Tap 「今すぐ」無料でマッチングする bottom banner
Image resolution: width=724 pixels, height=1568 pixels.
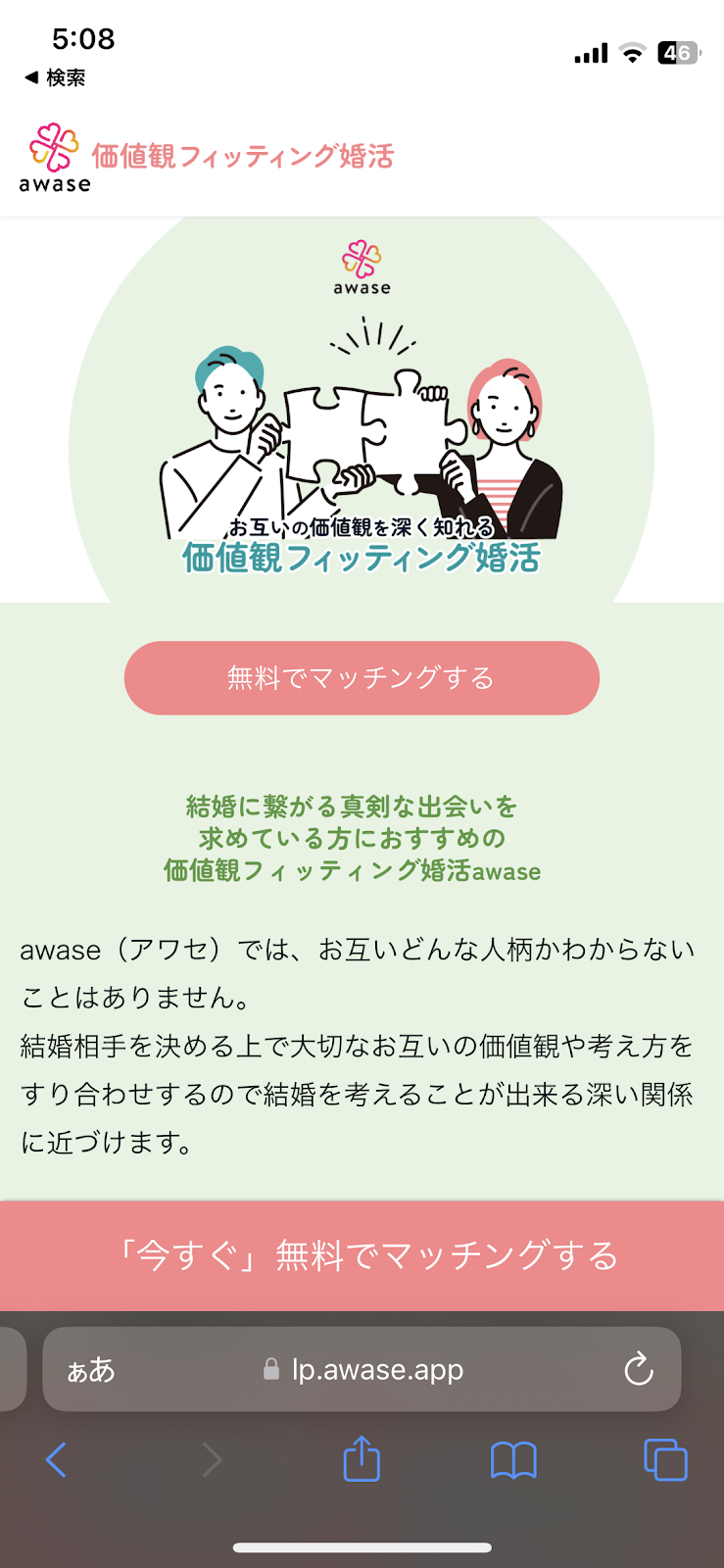362,1255
